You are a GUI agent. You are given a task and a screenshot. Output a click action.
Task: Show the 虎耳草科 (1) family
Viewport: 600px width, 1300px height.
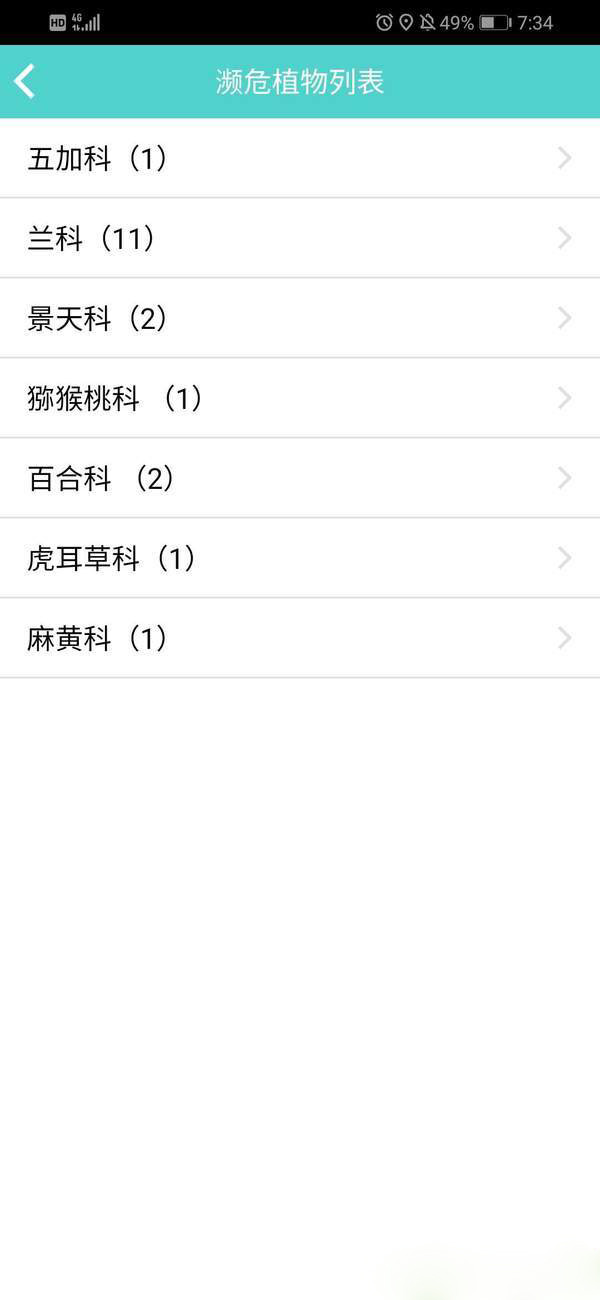tap(300, 558)
